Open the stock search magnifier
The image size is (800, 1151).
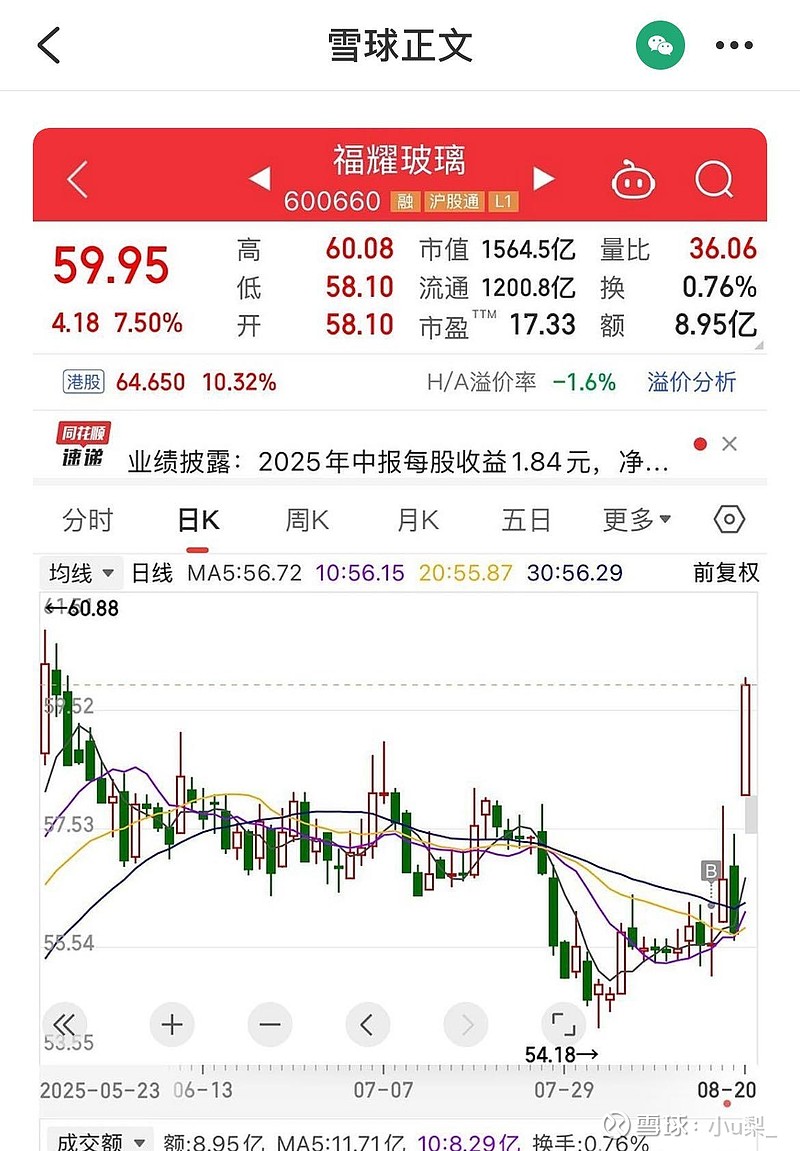click(714, 180)
